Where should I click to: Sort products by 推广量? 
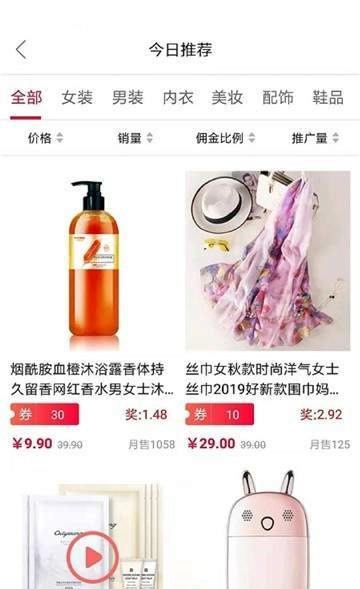tap(315, 138)
